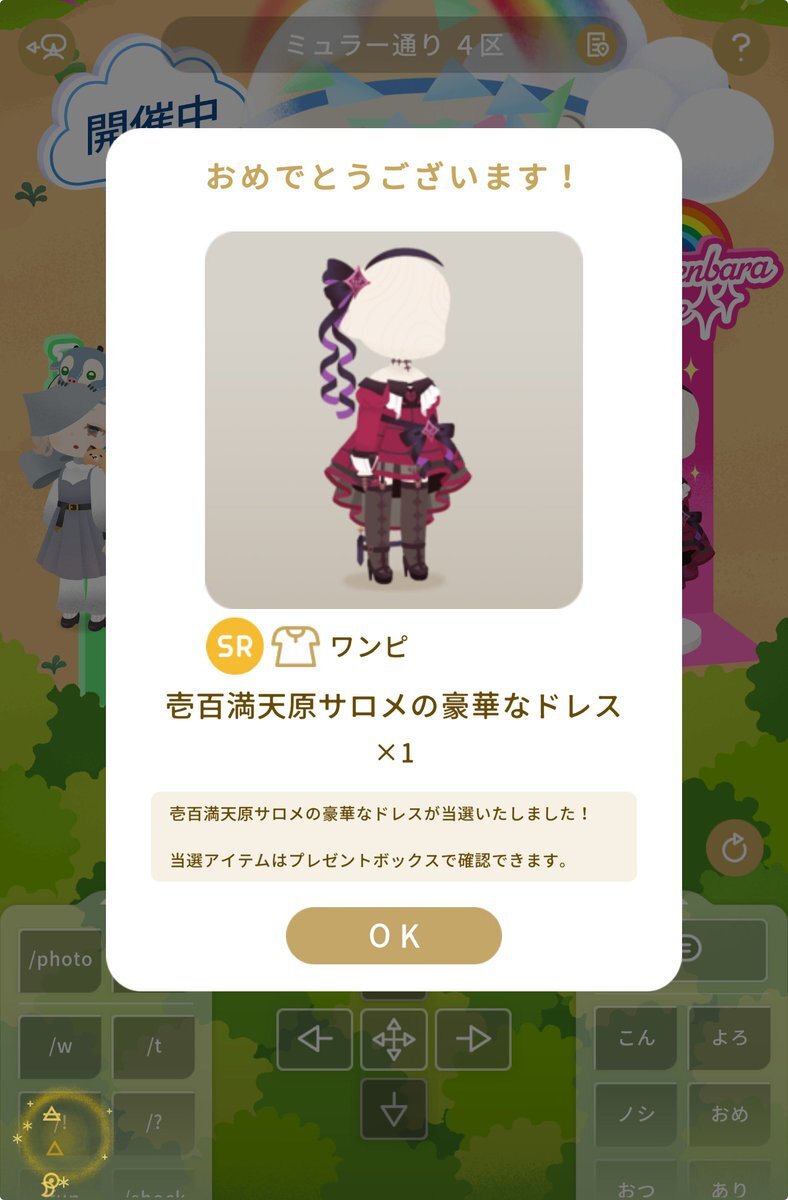This screenshot has height=1200, width=788.
Task: Move the avatar with the left arrow
Action: [315, 1040]
